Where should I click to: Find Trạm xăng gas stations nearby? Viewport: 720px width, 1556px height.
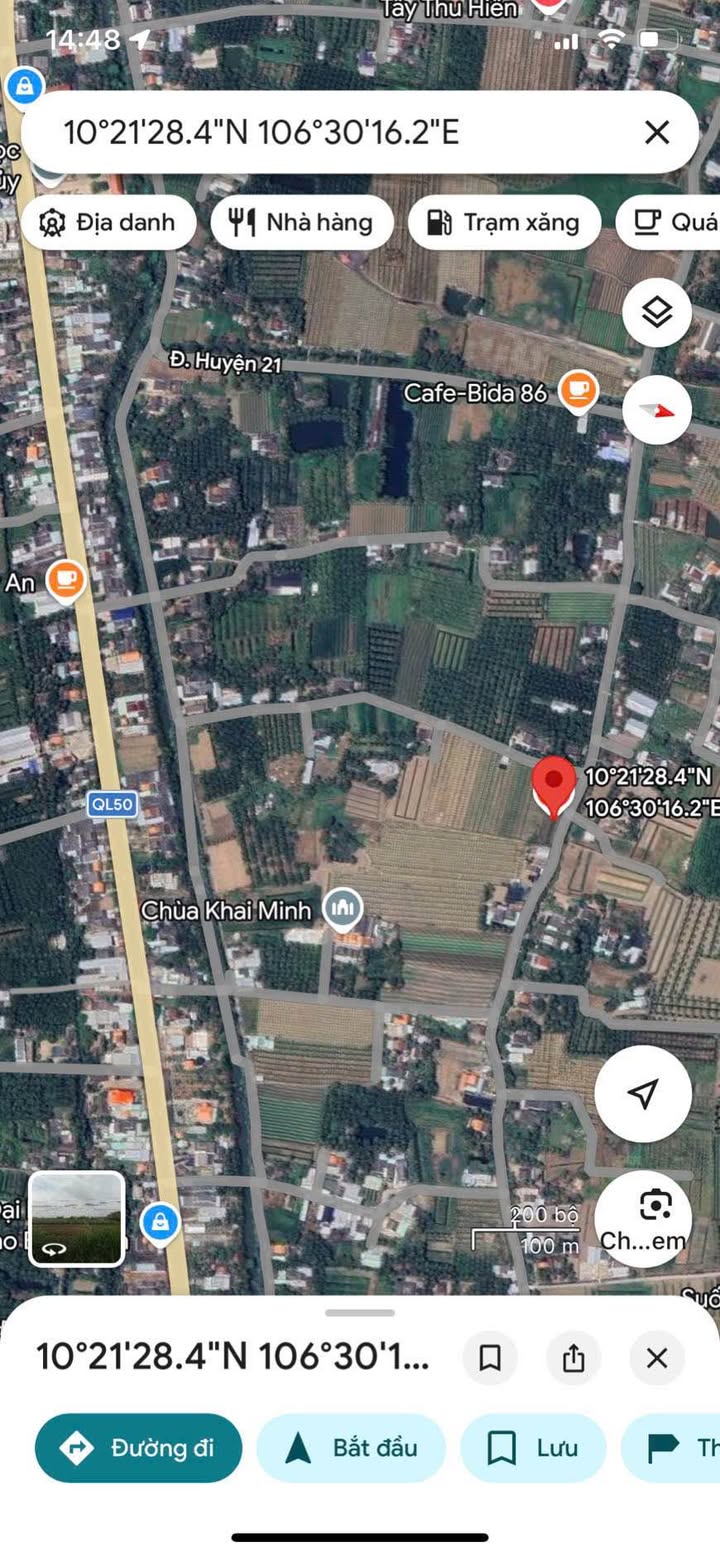point(503,222)
